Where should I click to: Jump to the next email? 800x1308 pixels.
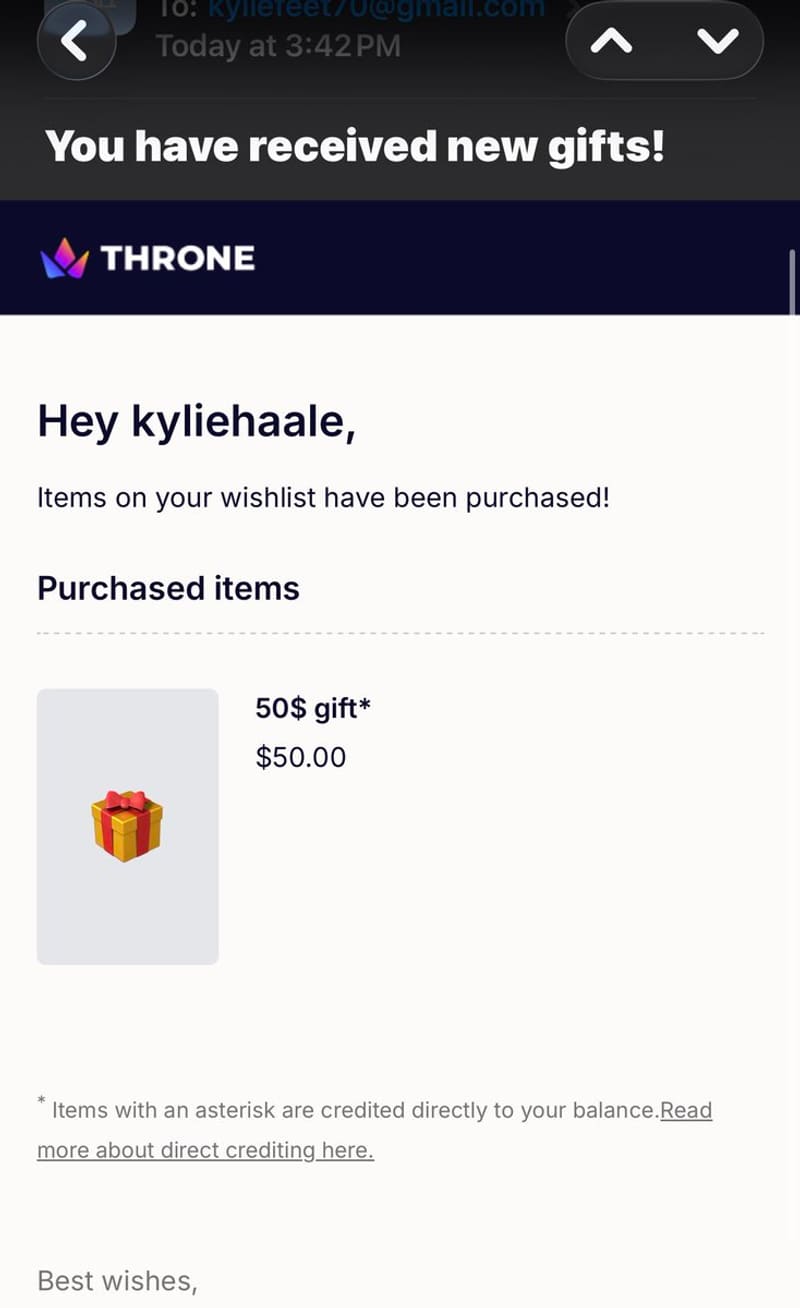716,41
